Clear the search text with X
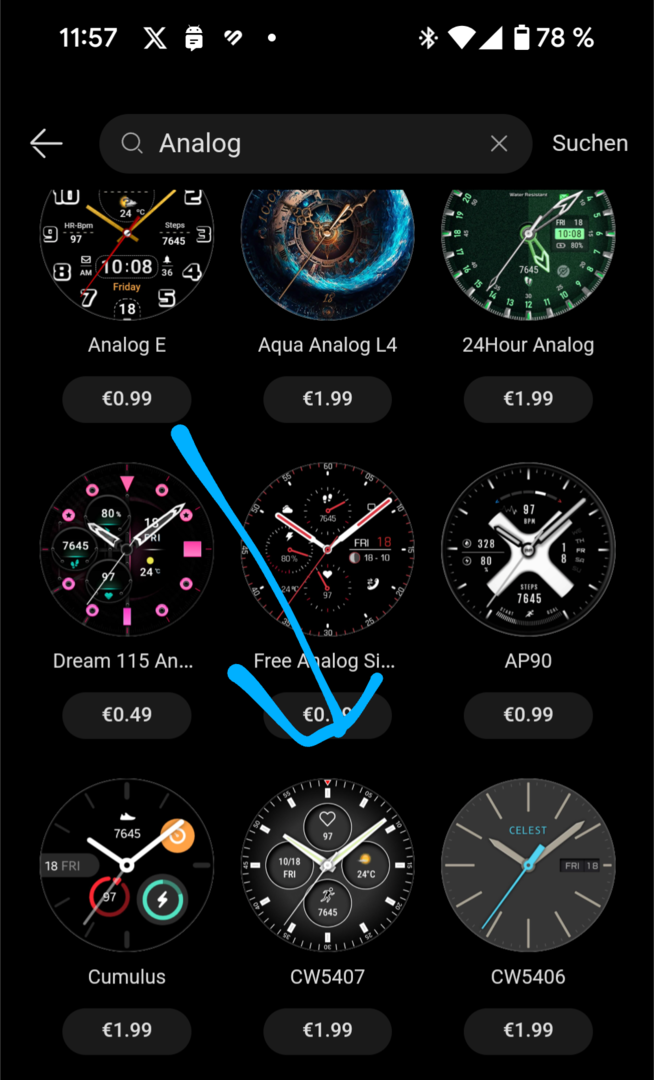Image resolution: width=654 pixels, height=1080 pixels. coord(499,144)
